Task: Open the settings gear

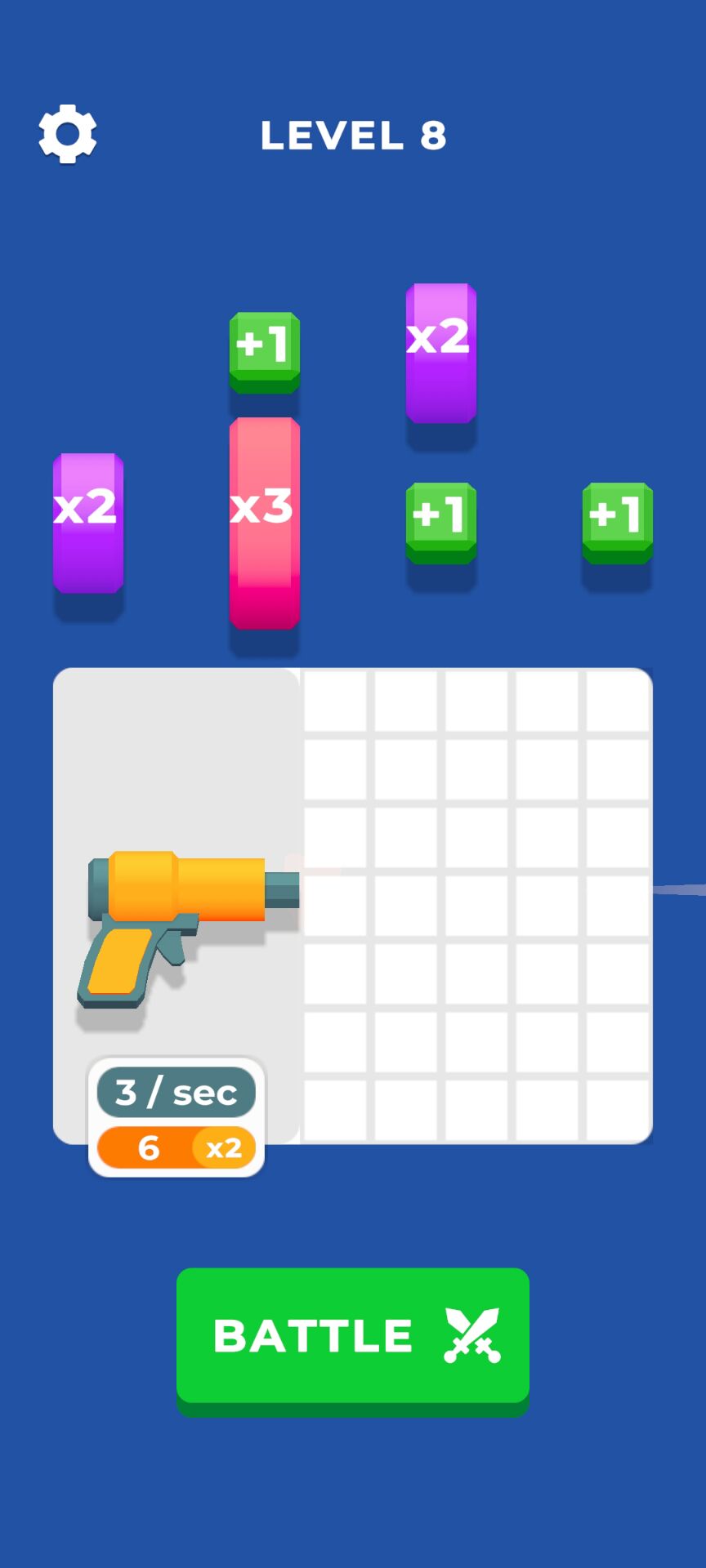Action: point(68,134)
